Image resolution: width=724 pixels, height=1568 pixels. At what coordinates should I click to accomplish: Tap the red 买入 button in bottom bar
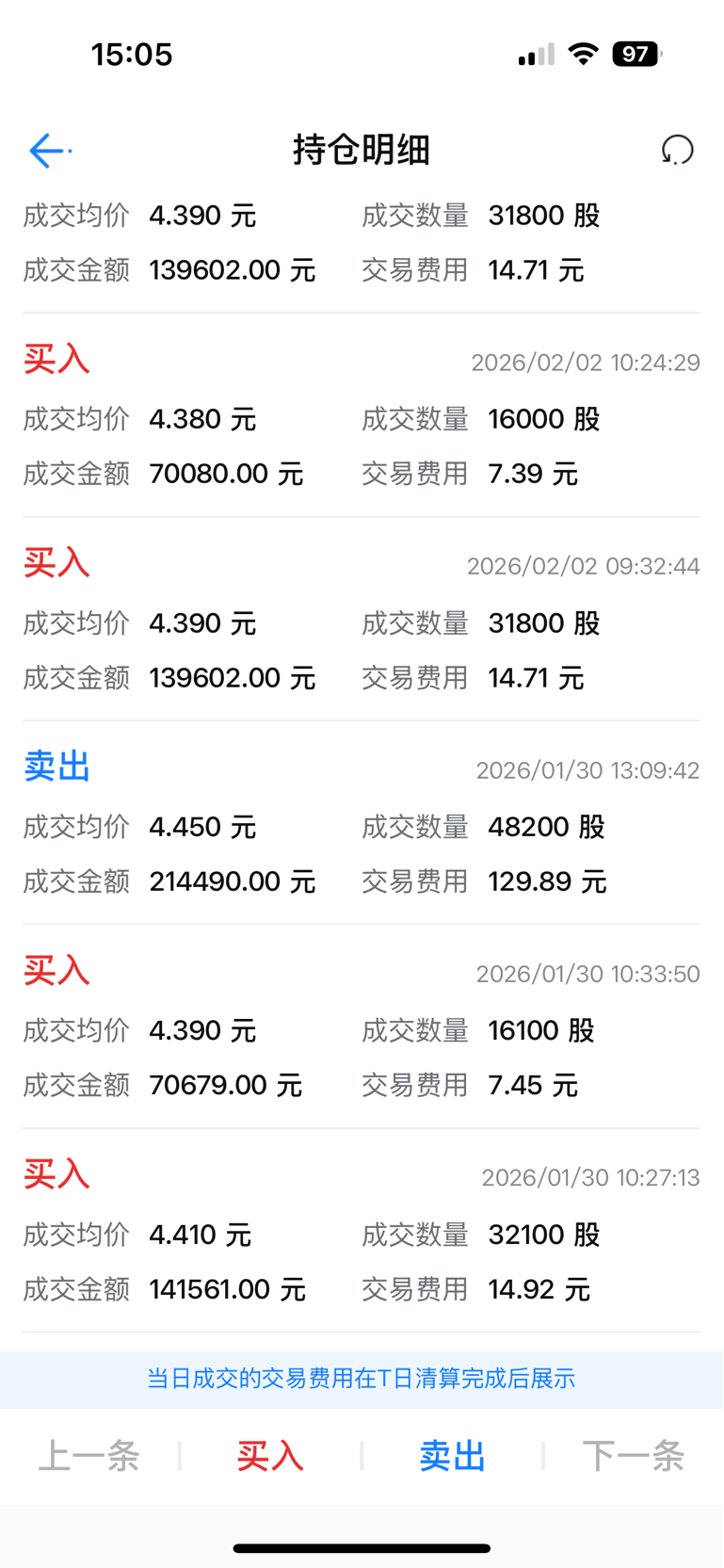270,1456
